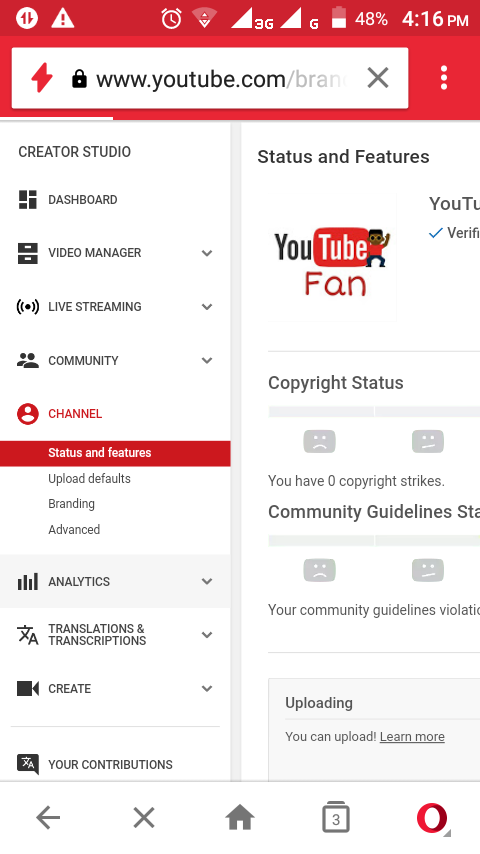Open Upload defaults settings

[x=89, y=479]
